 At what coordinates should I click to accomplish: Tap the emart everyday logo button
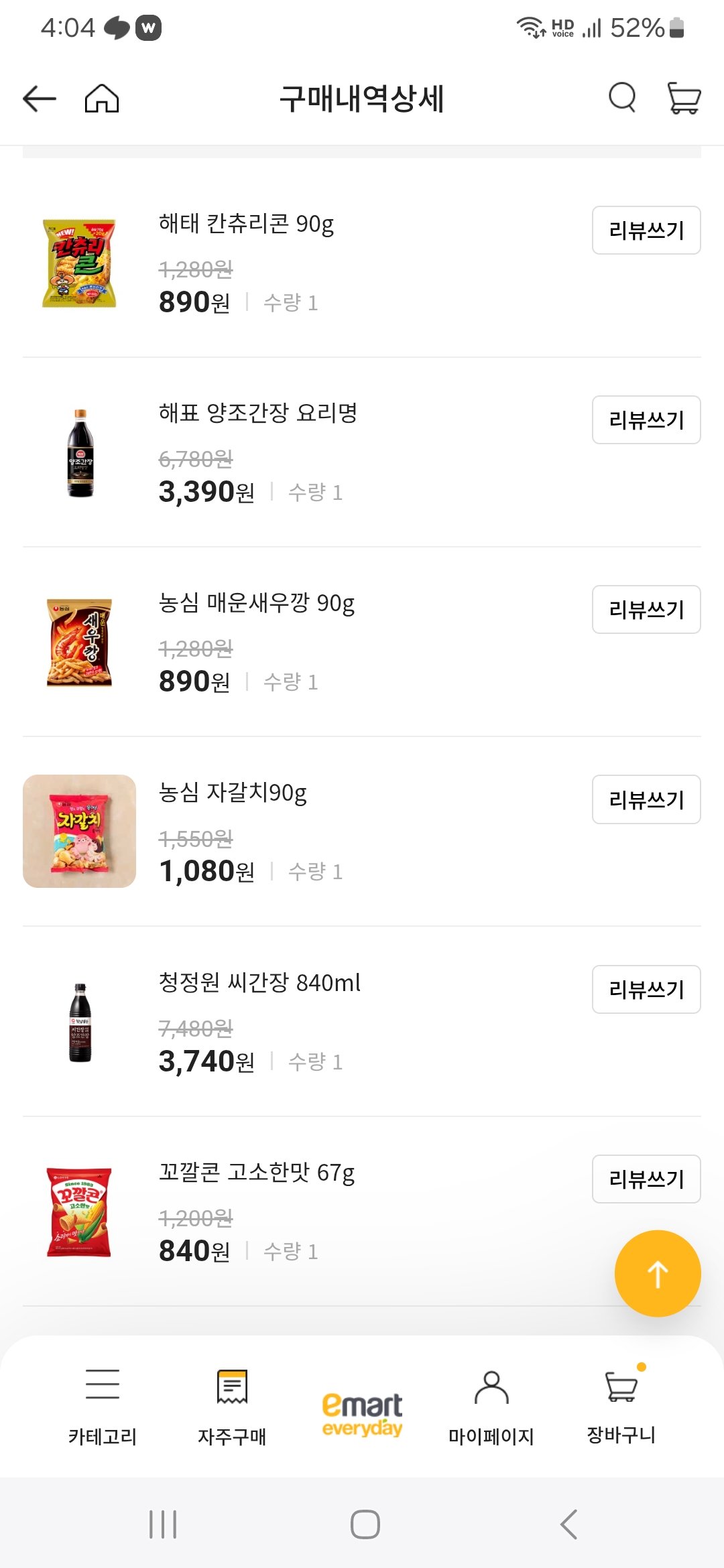click(x=362, y=1411)
